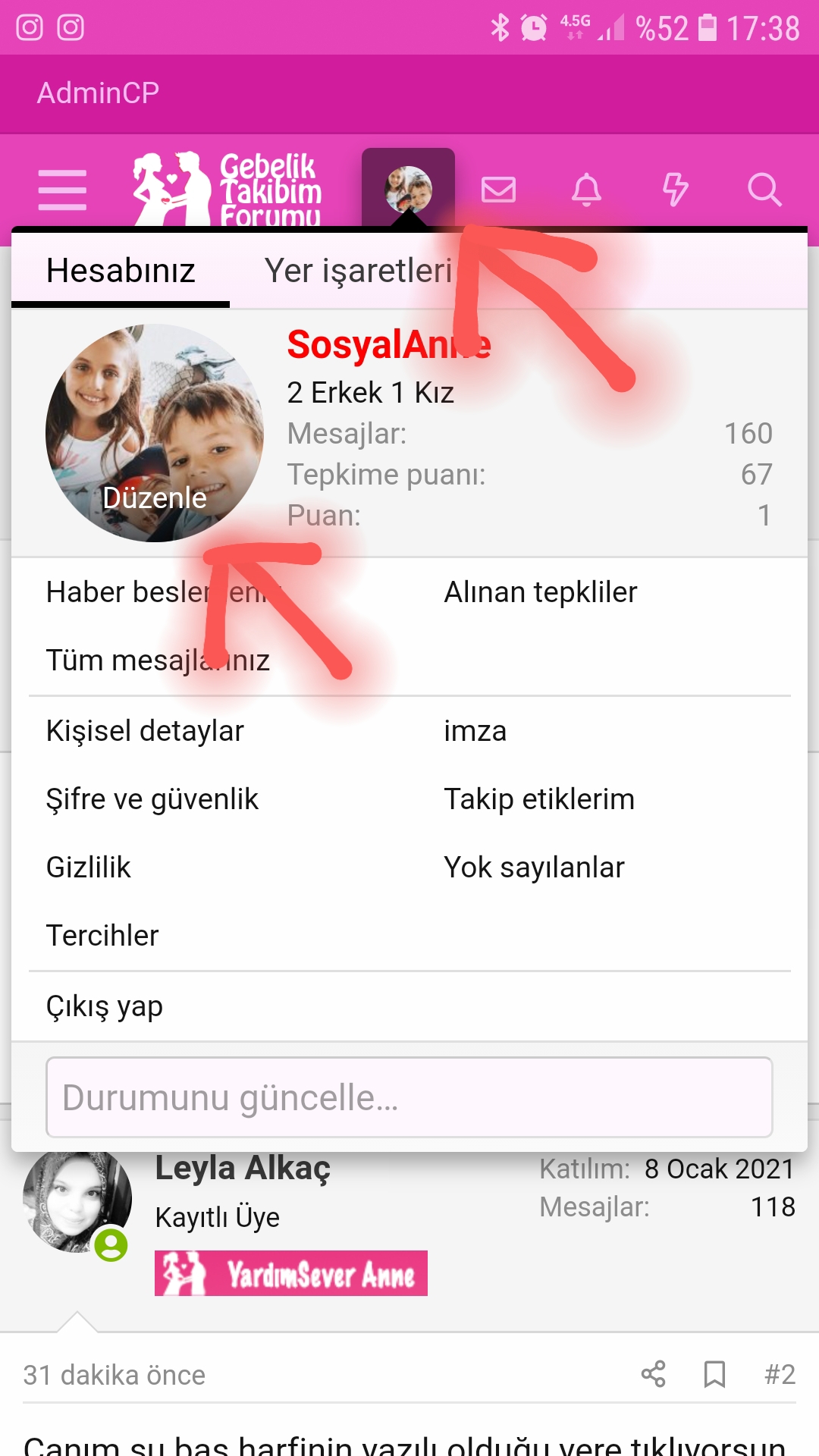The height and width of the screenshot is (1456, 819).
Task: Open Kişisel detaylar settings
Action: coord(145,731)
